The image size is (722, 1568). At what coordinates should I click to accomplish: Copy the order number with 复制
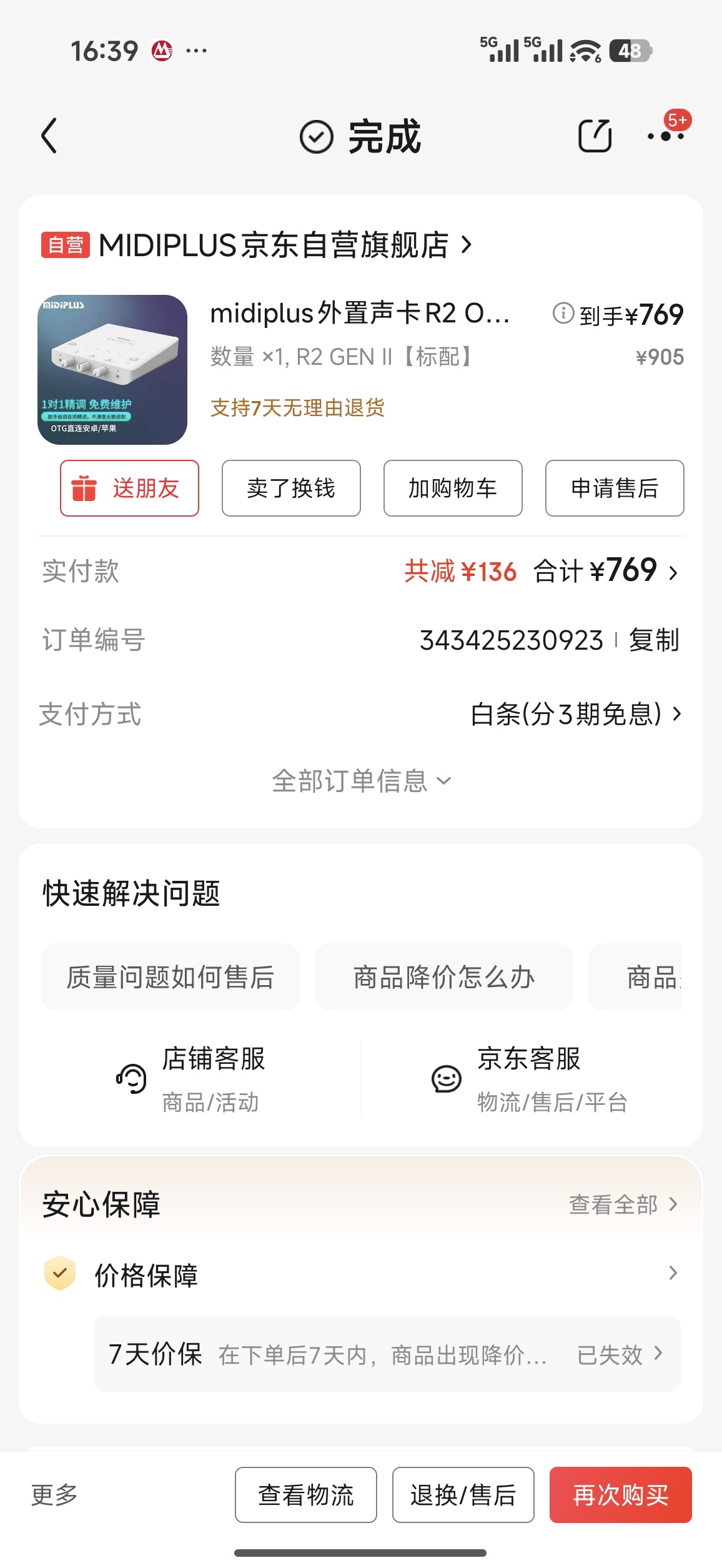(x=653, y=640)
